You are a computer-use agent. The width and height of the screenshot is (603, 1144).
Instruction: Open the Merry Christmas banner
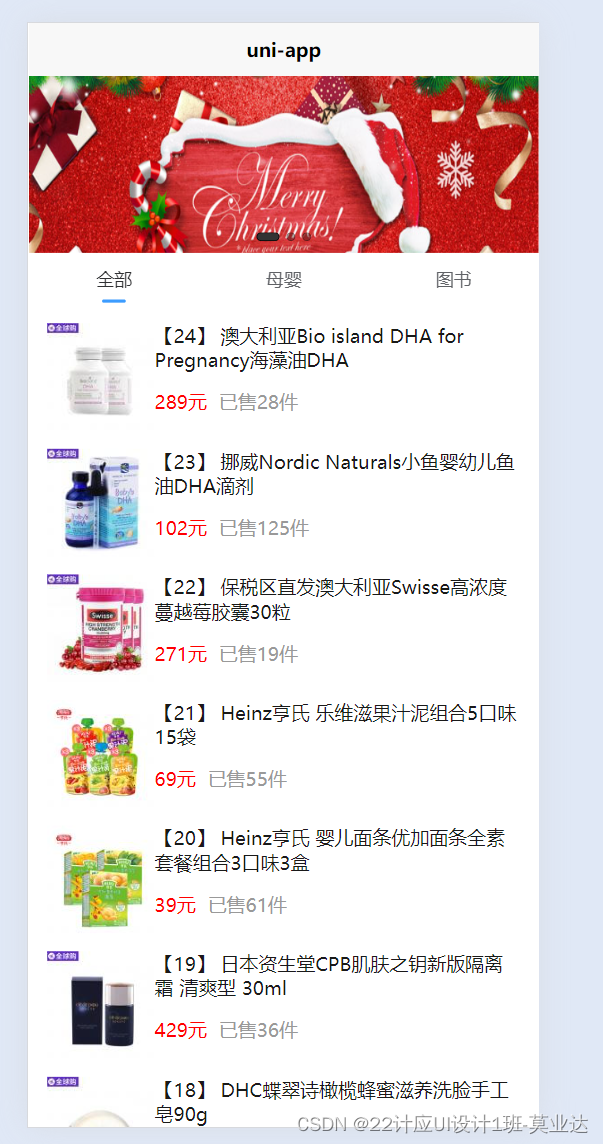[x=284, y=165]
